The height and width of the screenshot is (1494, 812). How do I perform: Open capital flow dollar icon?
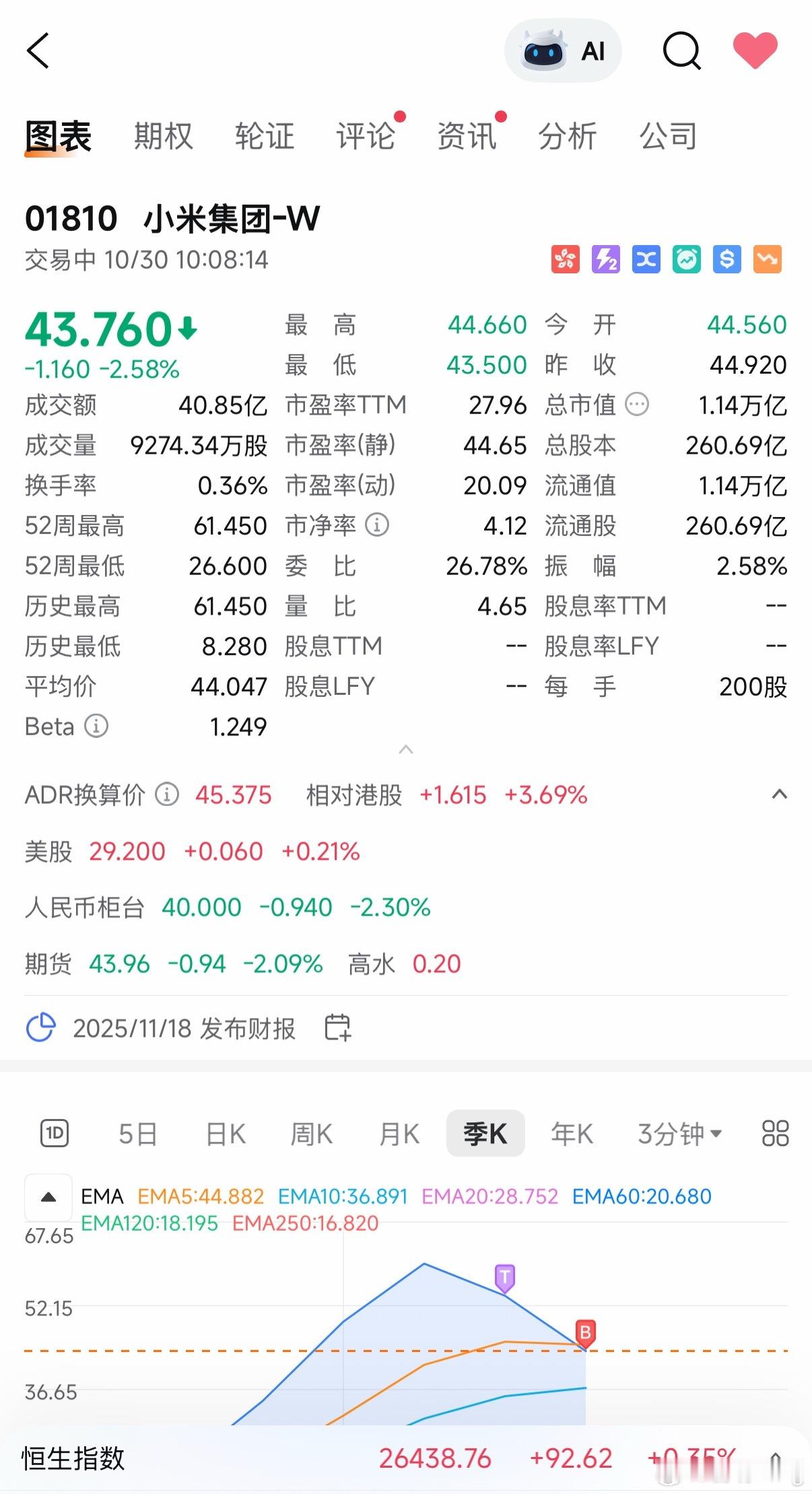tap(726, 259)
